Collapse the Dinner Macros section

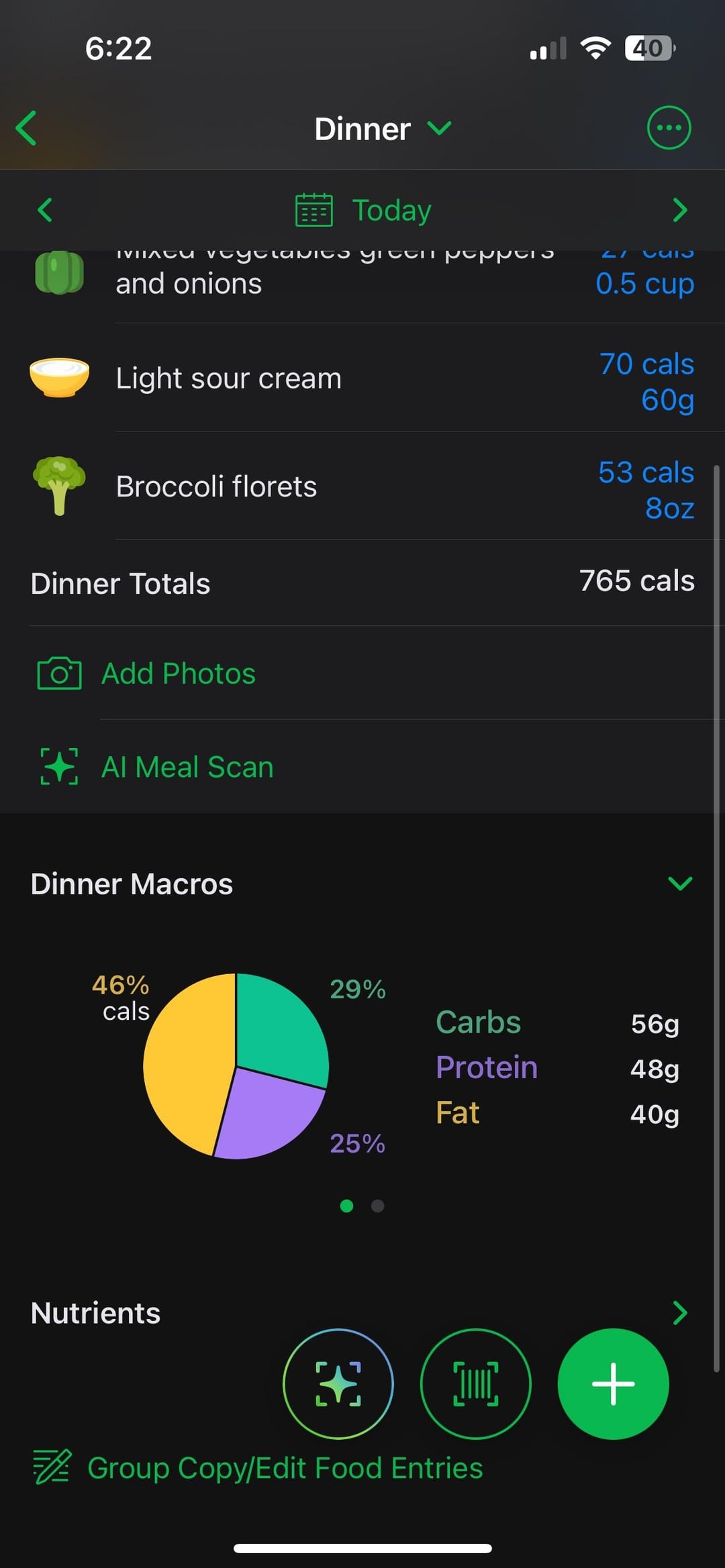click(679, 883)
